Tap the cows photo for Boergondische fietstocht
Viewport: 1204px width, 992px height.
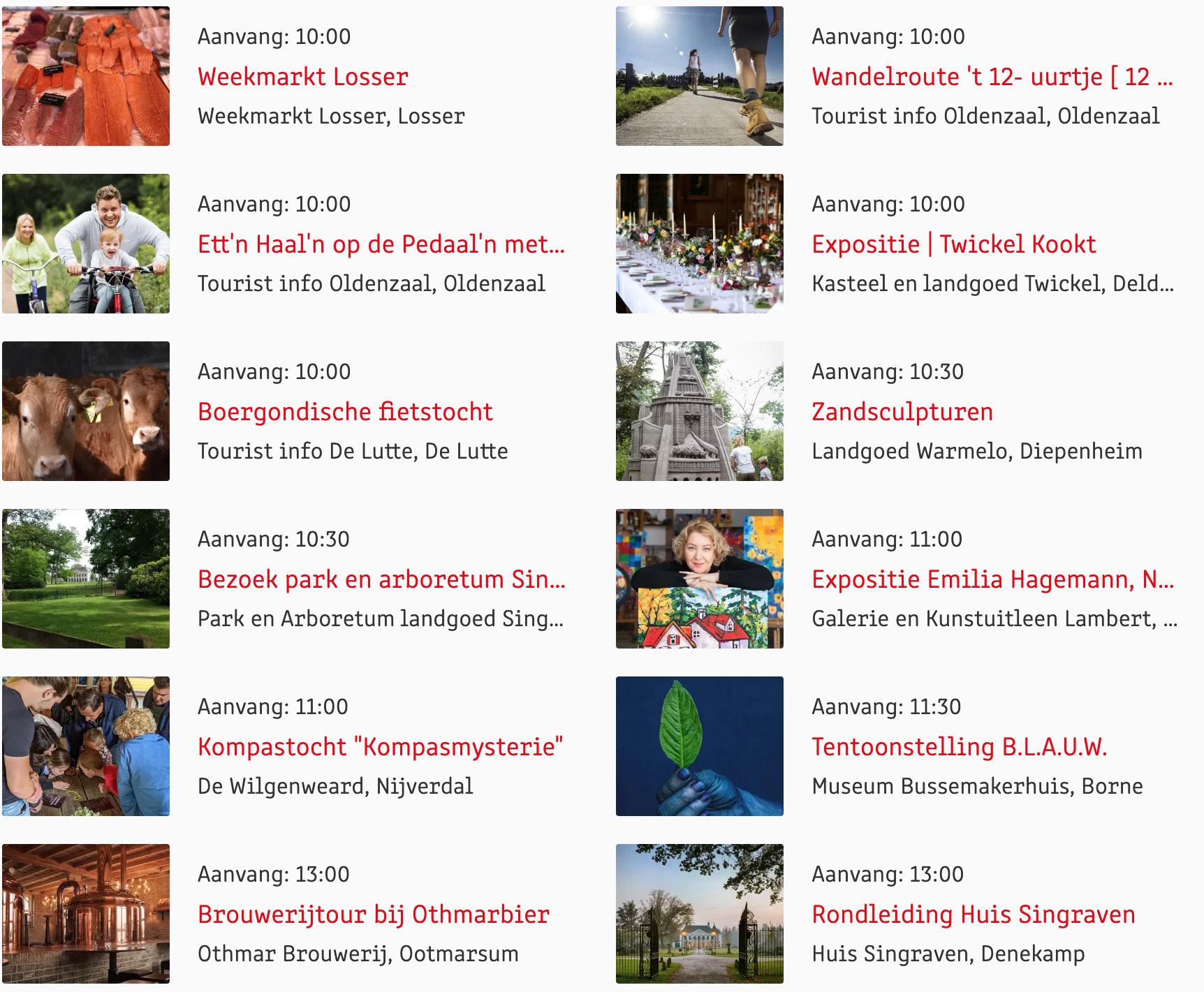tap(86, 411)
